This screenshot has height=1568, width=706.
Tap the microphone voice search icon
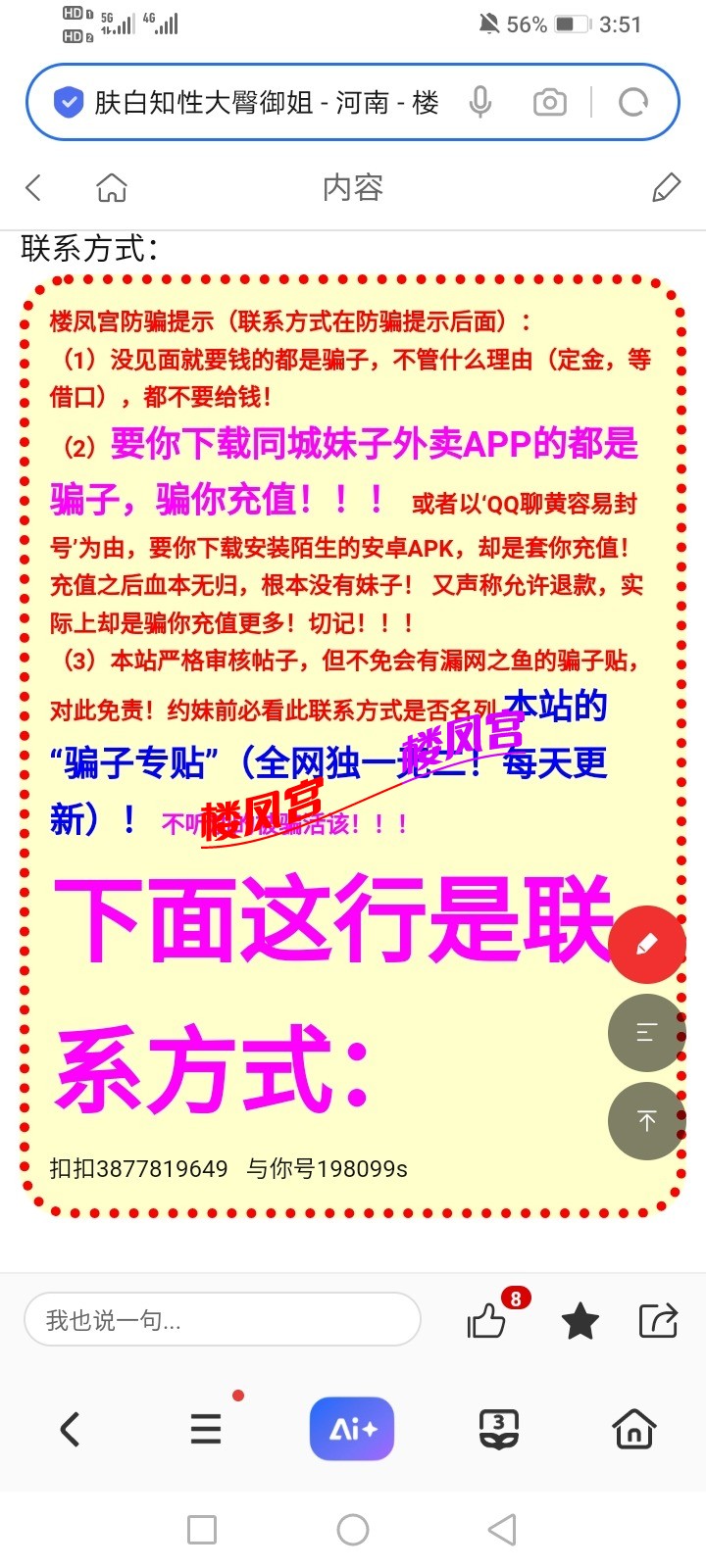(480, 101)
